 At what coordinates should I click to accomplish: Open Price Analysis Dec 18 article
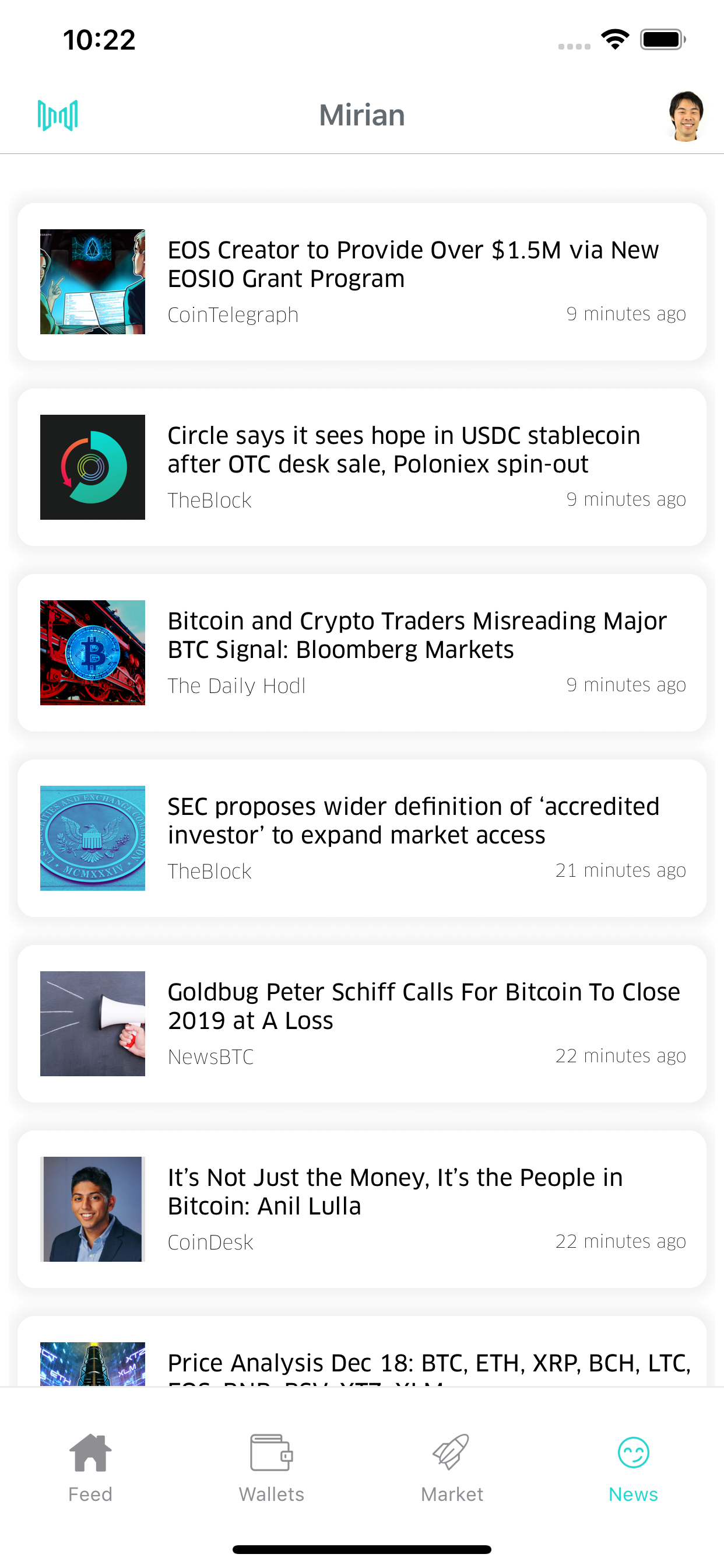coord(362,1353)
